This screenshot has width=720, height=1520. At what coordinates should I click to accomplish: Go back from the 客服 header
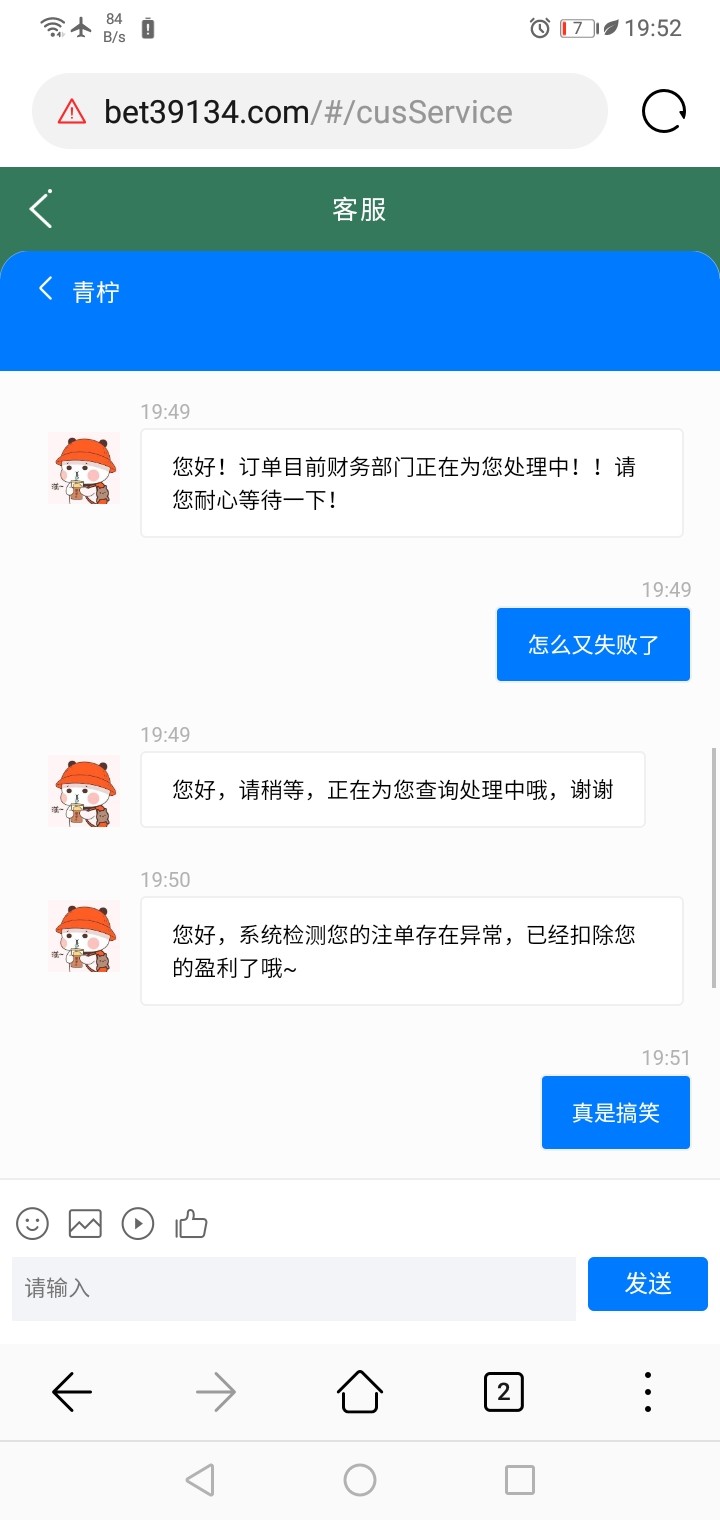click(x=40, y=209)
